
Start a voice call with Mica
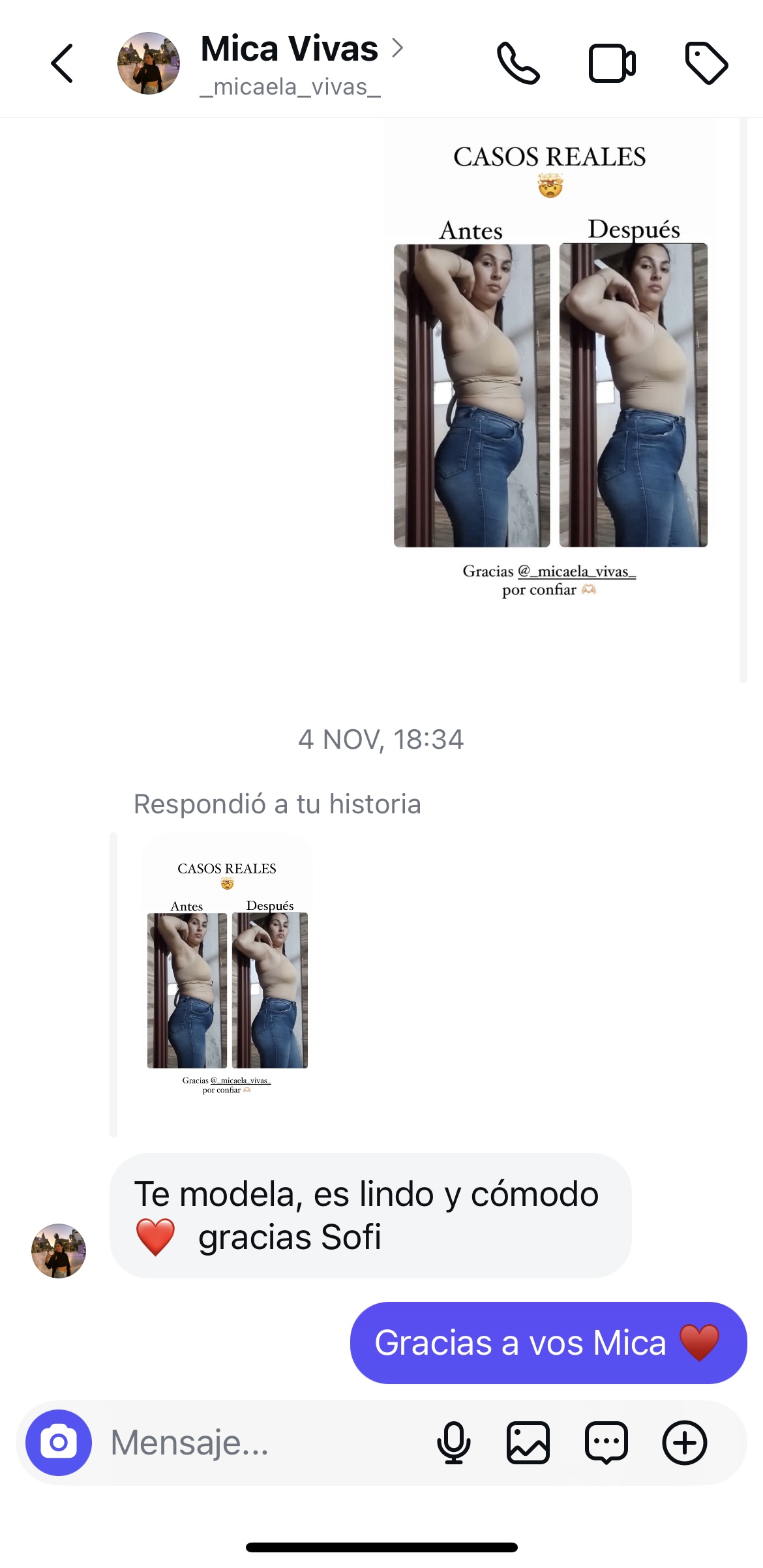(x=518, y=63)
